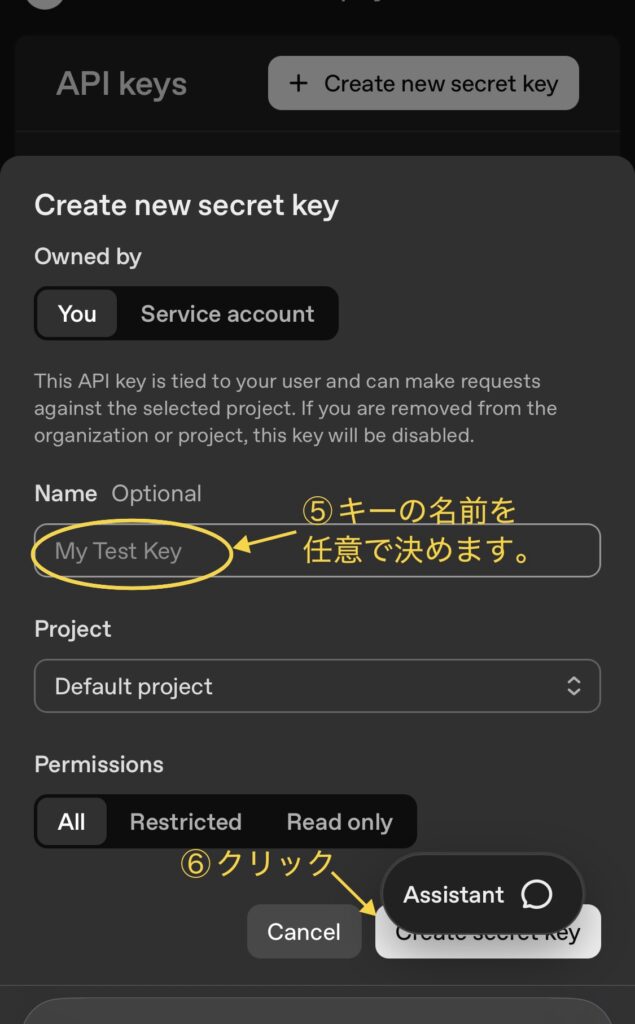Image resolution: width=635 pixels, height=1024 pixels.
Task: Open the Default project dropdown
Action: (x=317, y=686)
